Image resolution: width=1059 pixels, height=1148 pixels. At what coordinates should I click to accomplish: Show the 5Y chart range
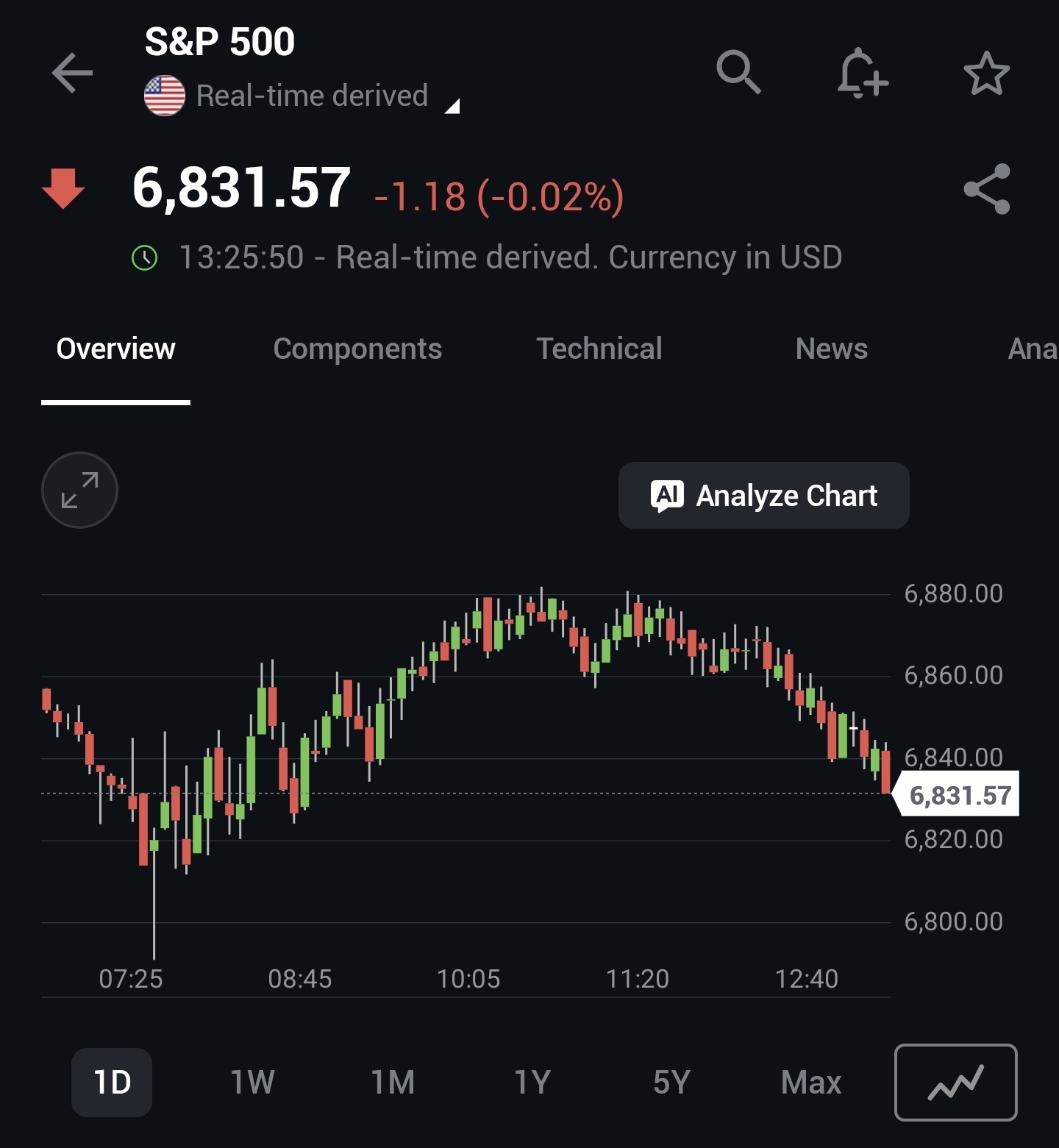671,1082
